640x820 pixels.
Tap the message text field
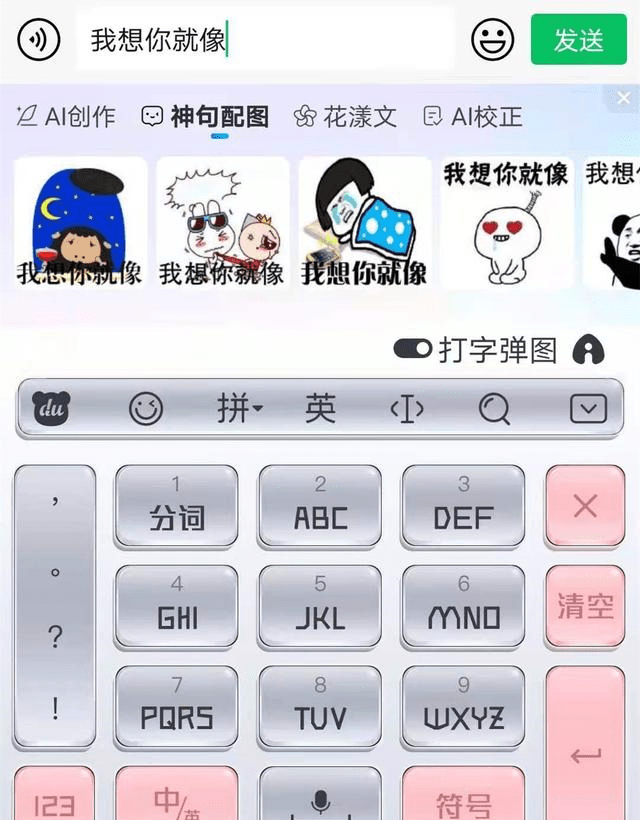[265, 40]
